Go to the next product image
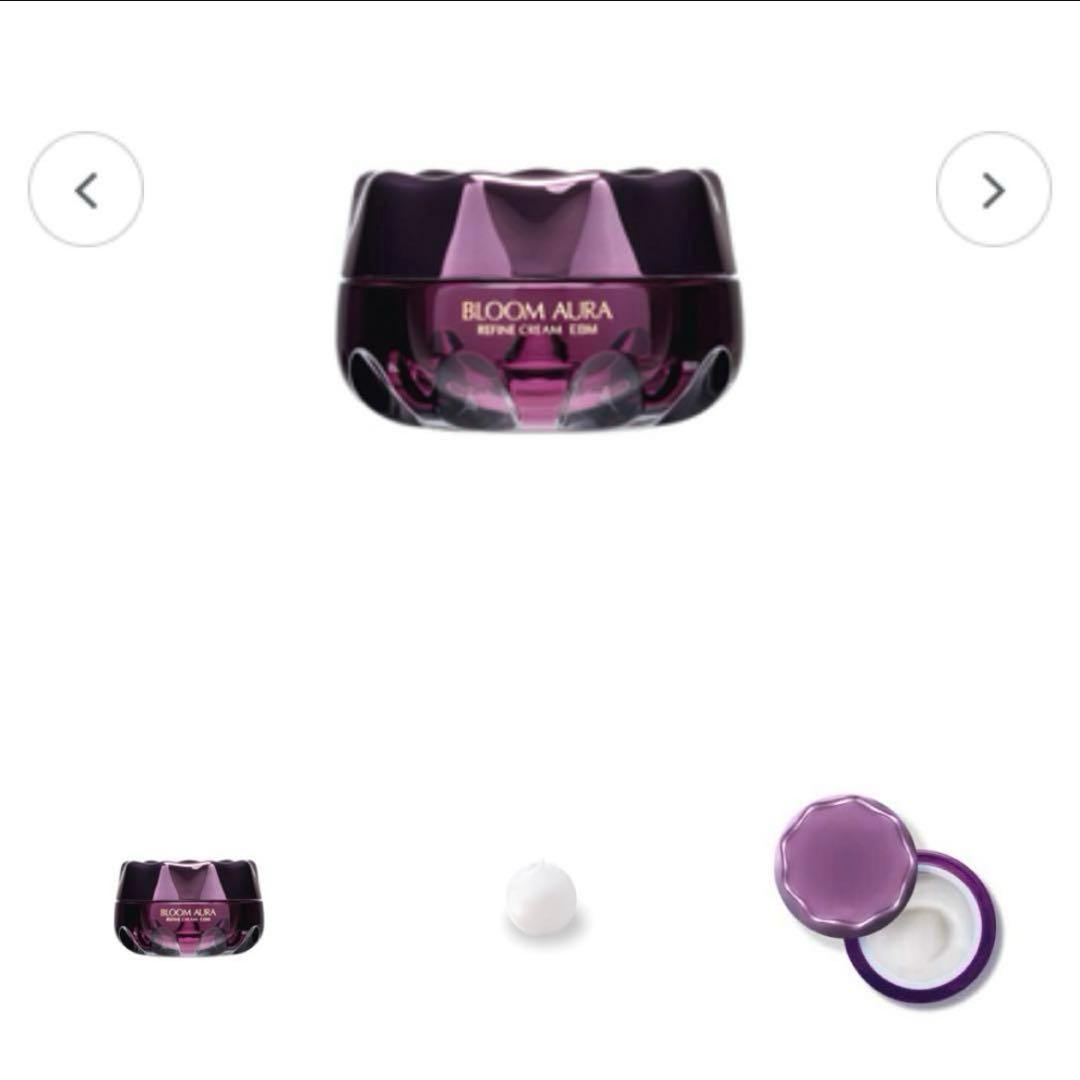Screen dimensions: 1080x1080 pyautogui.click(x=993, y=190)
